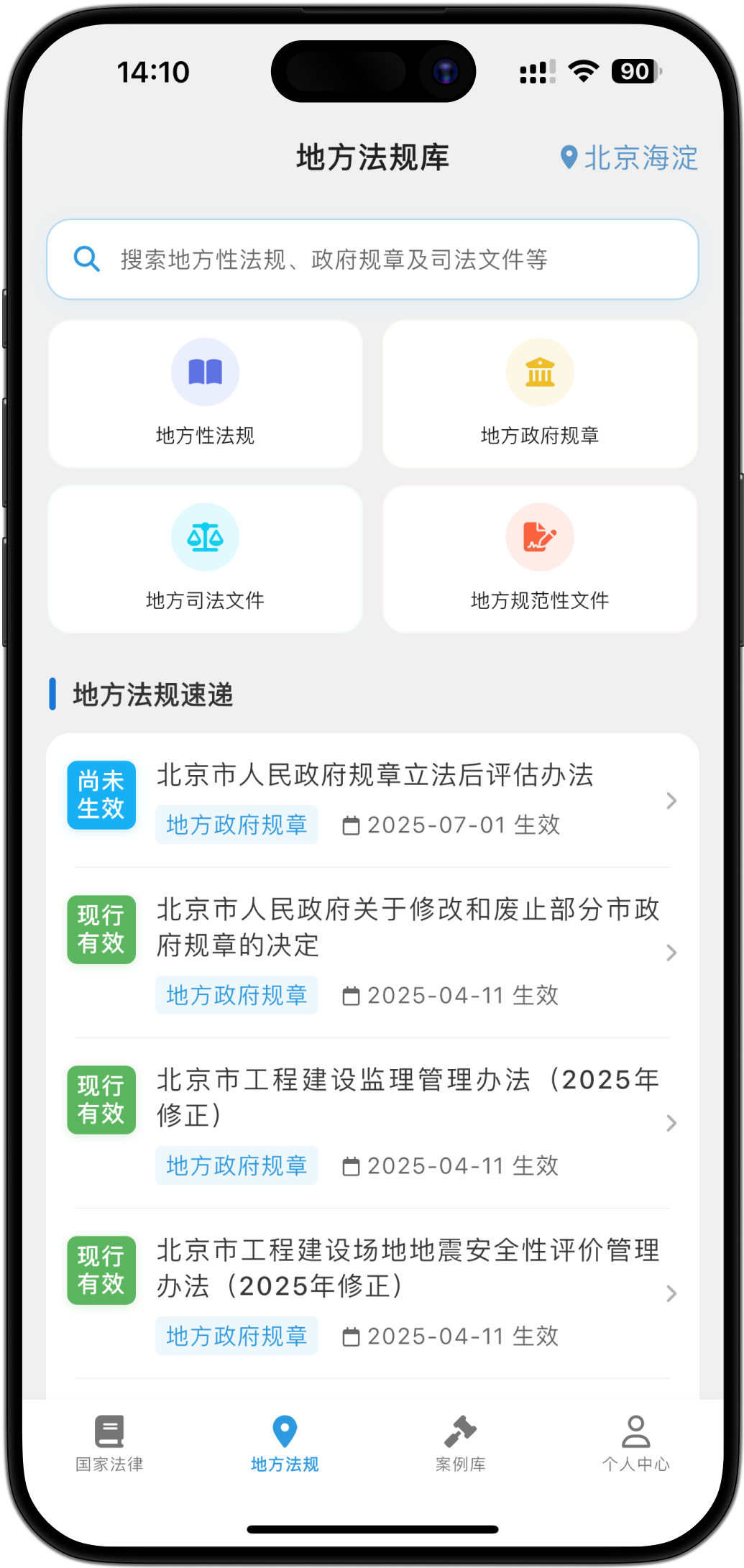Tap the local regulations search box
Viewport: 744px width, 1568px height.
point(372,260)
